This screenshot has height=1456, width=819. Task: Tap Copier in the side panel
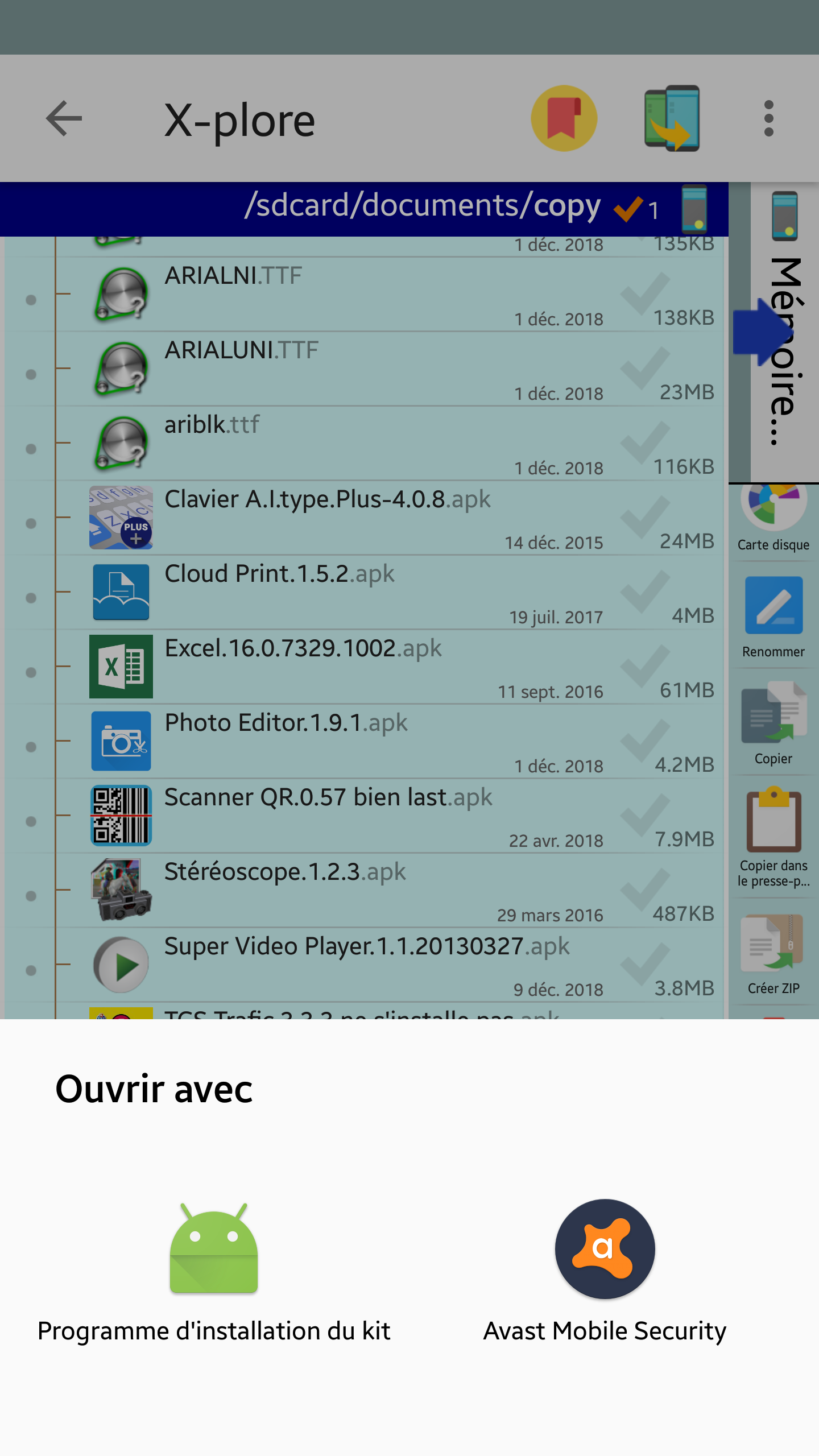(x=773, y=723)
